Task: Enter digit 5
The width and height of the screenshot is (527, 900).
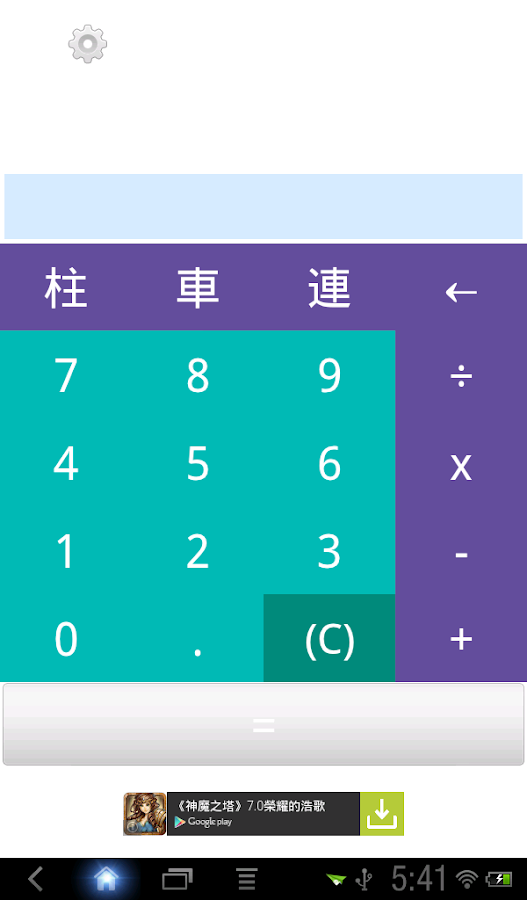Action: point(197,463)
